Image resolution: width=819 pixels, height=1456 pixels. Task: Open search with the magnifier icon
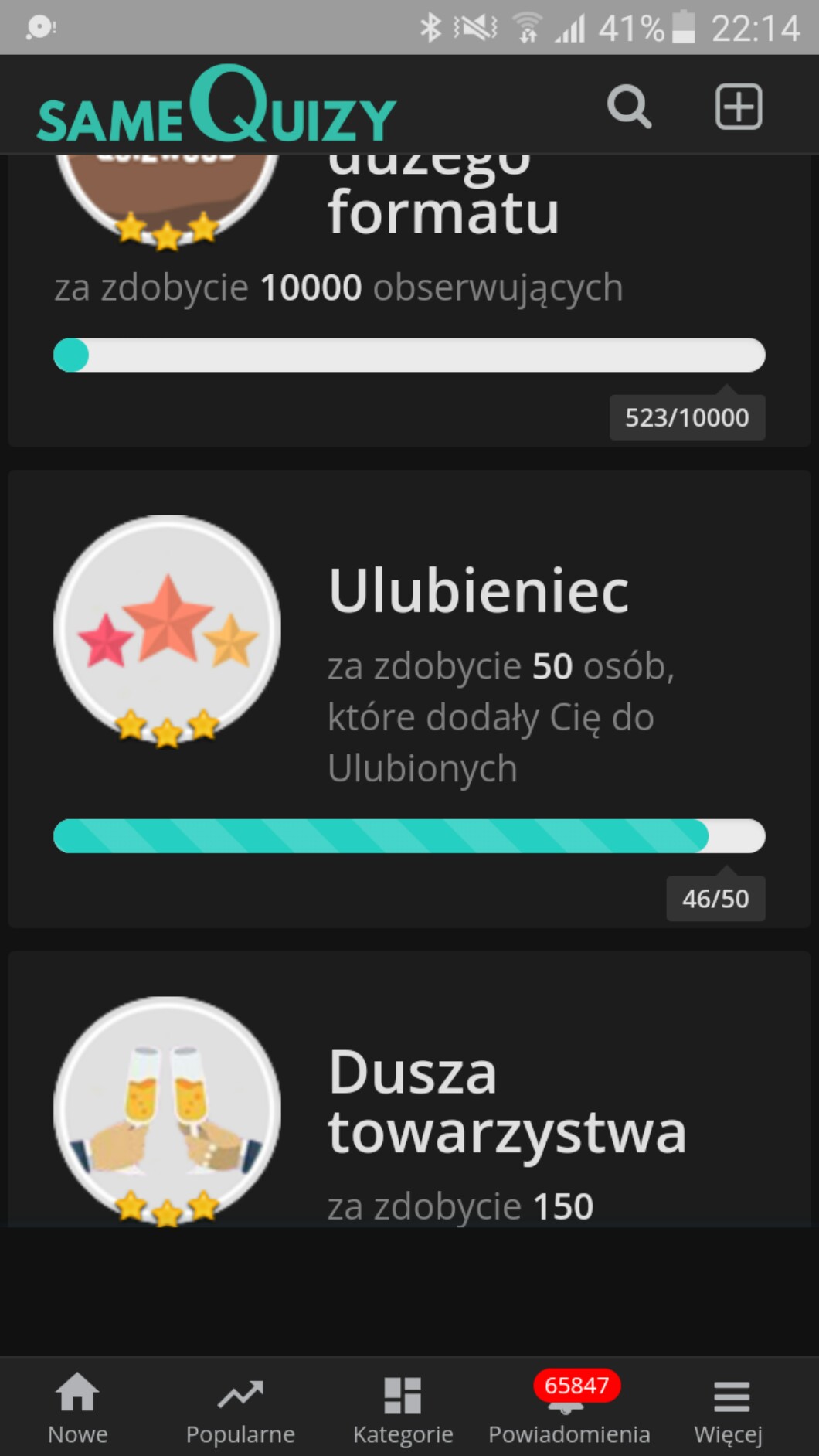point(629,107)
